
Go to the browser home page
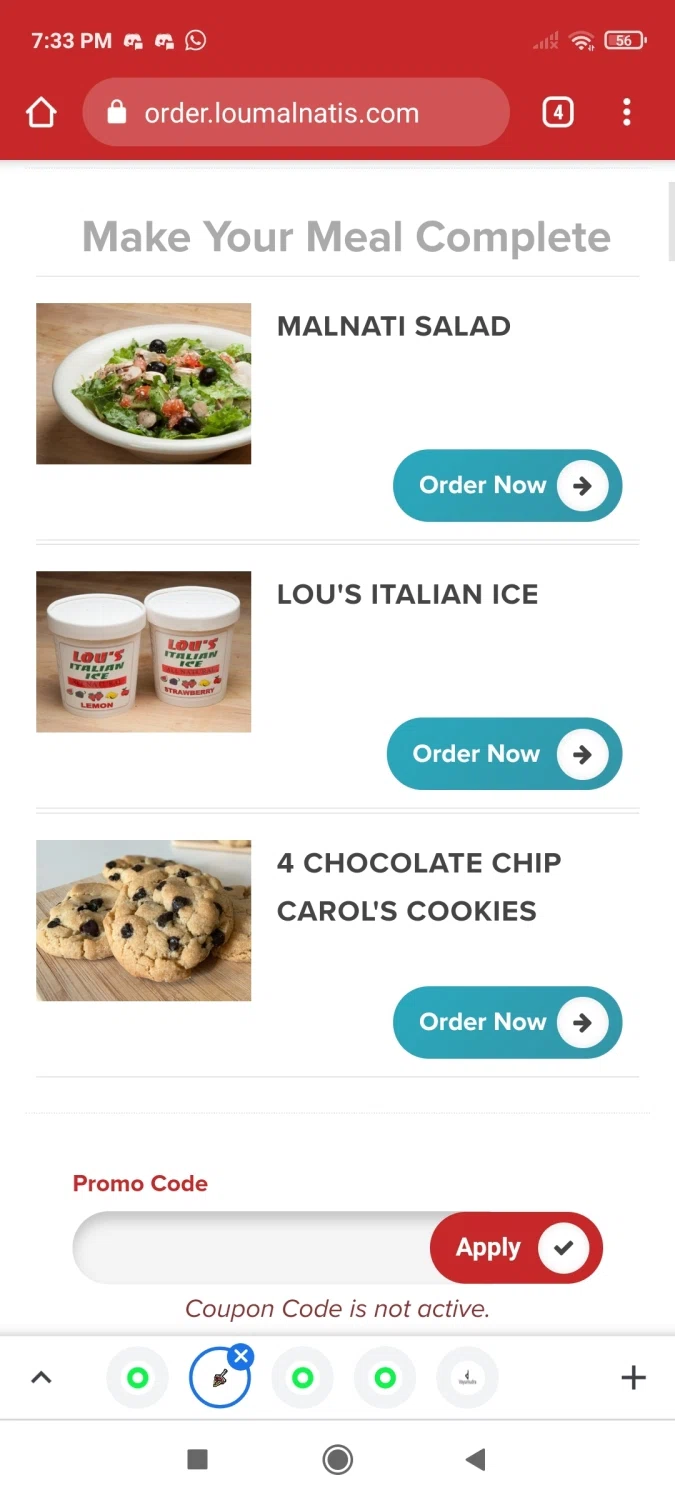tap(41, 113)
